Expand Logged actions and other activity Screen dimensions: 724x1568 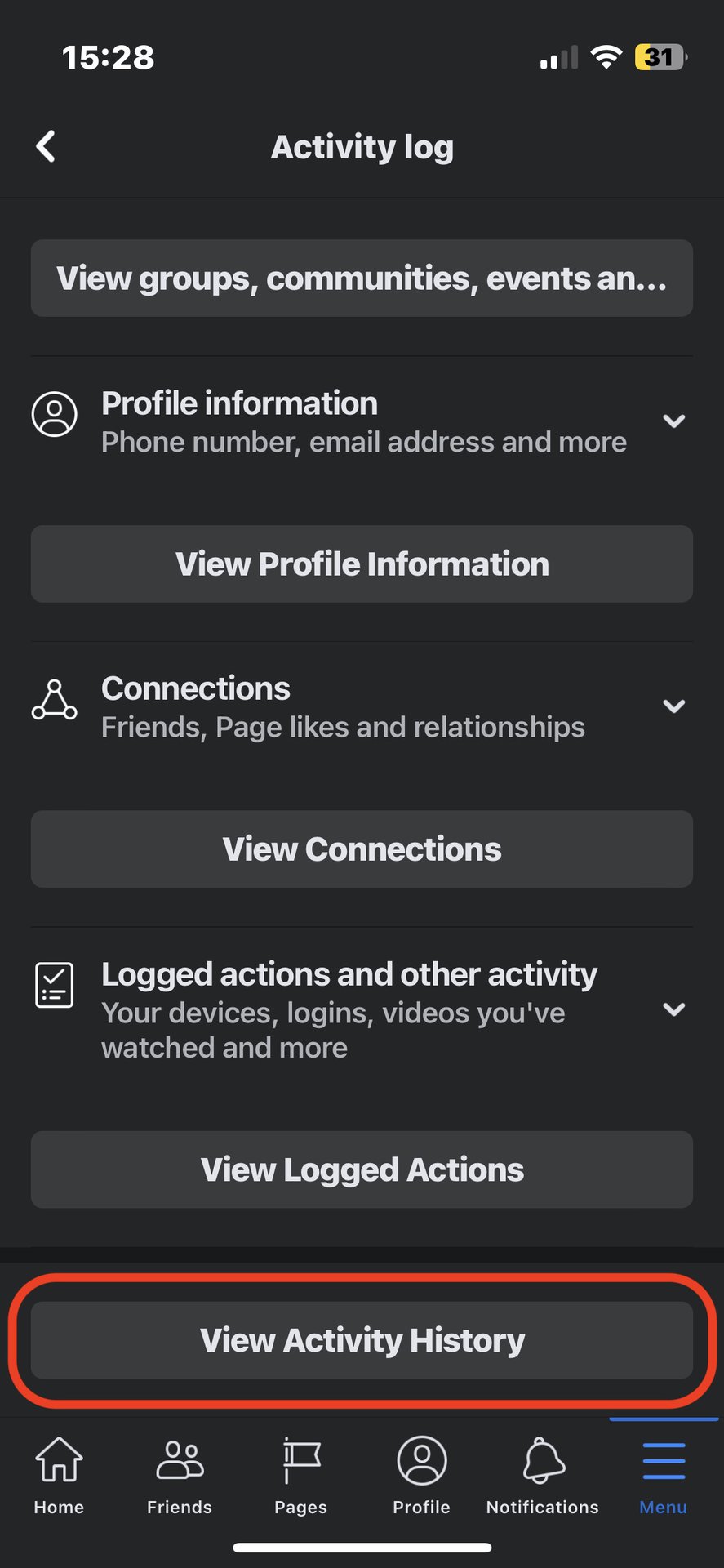coord(673,1009)
